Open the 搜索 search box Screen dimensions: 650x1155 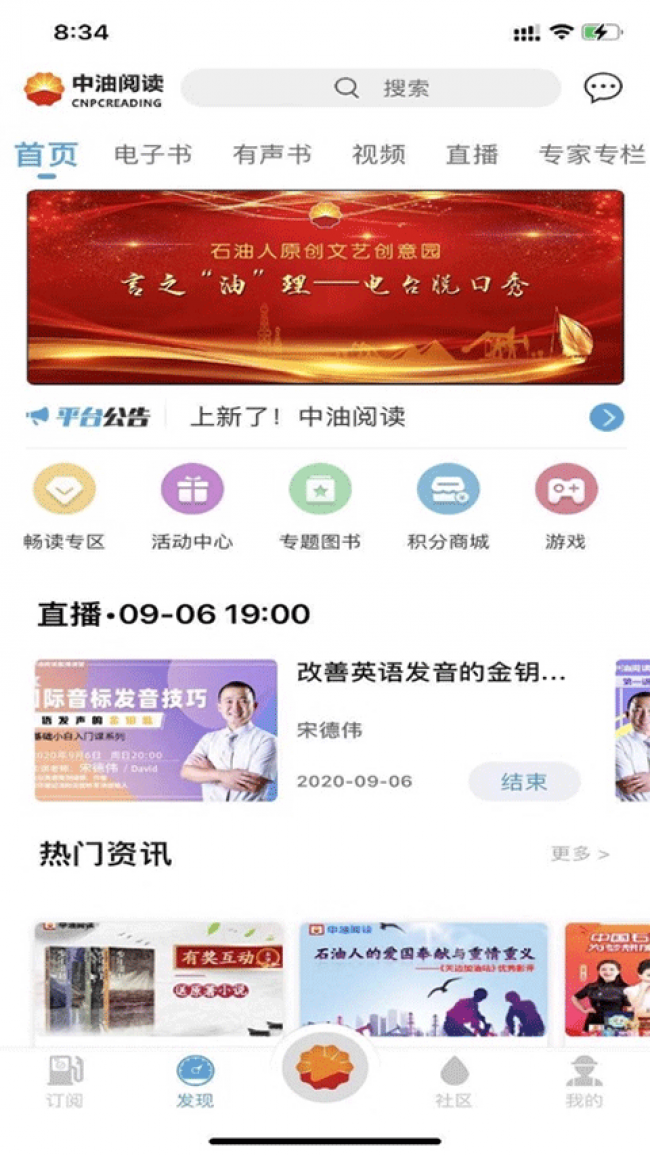[371, 88]
